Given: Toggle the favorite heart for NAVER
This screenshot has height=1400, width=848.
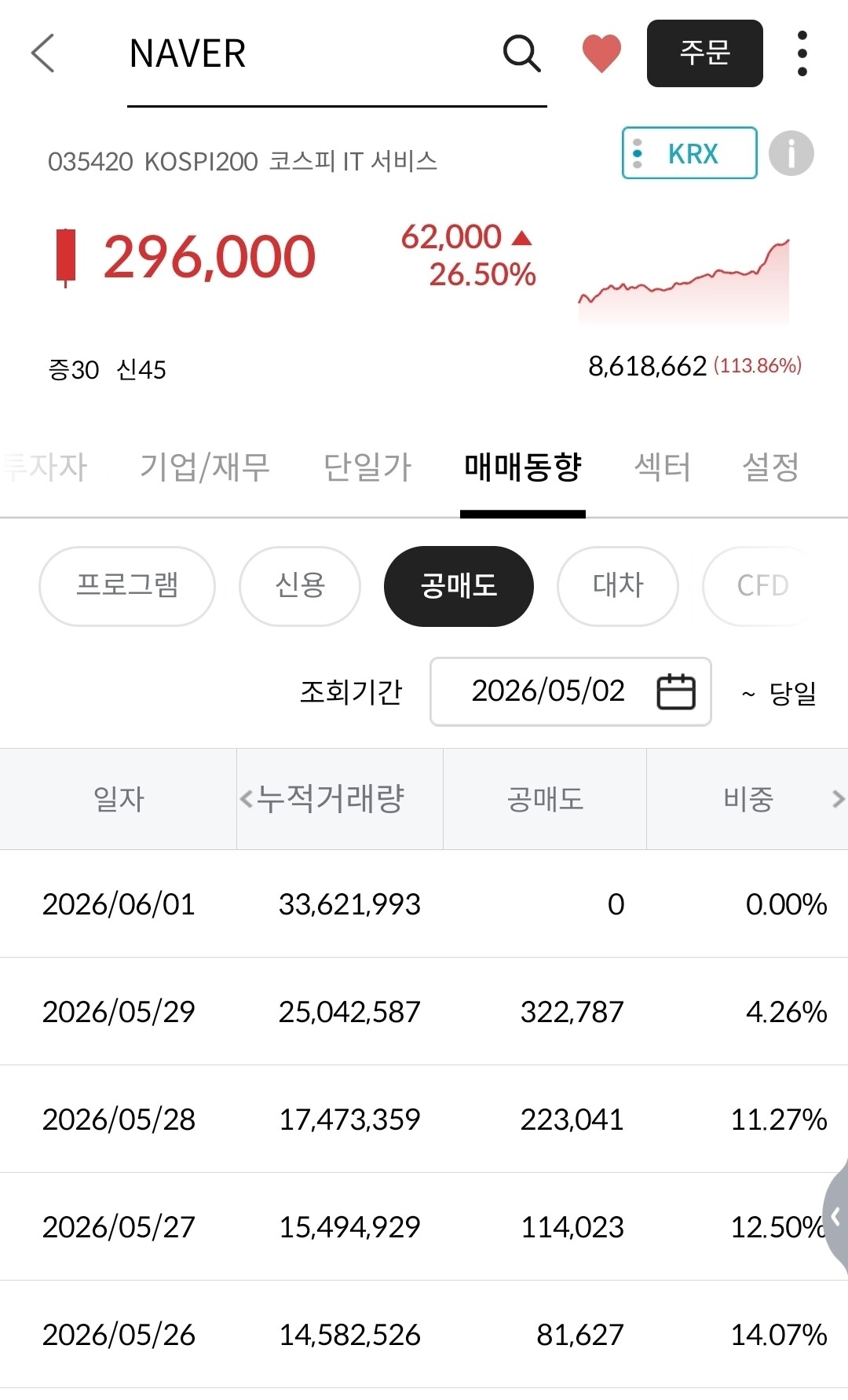Looking at the screenshot, I should 601,53.
